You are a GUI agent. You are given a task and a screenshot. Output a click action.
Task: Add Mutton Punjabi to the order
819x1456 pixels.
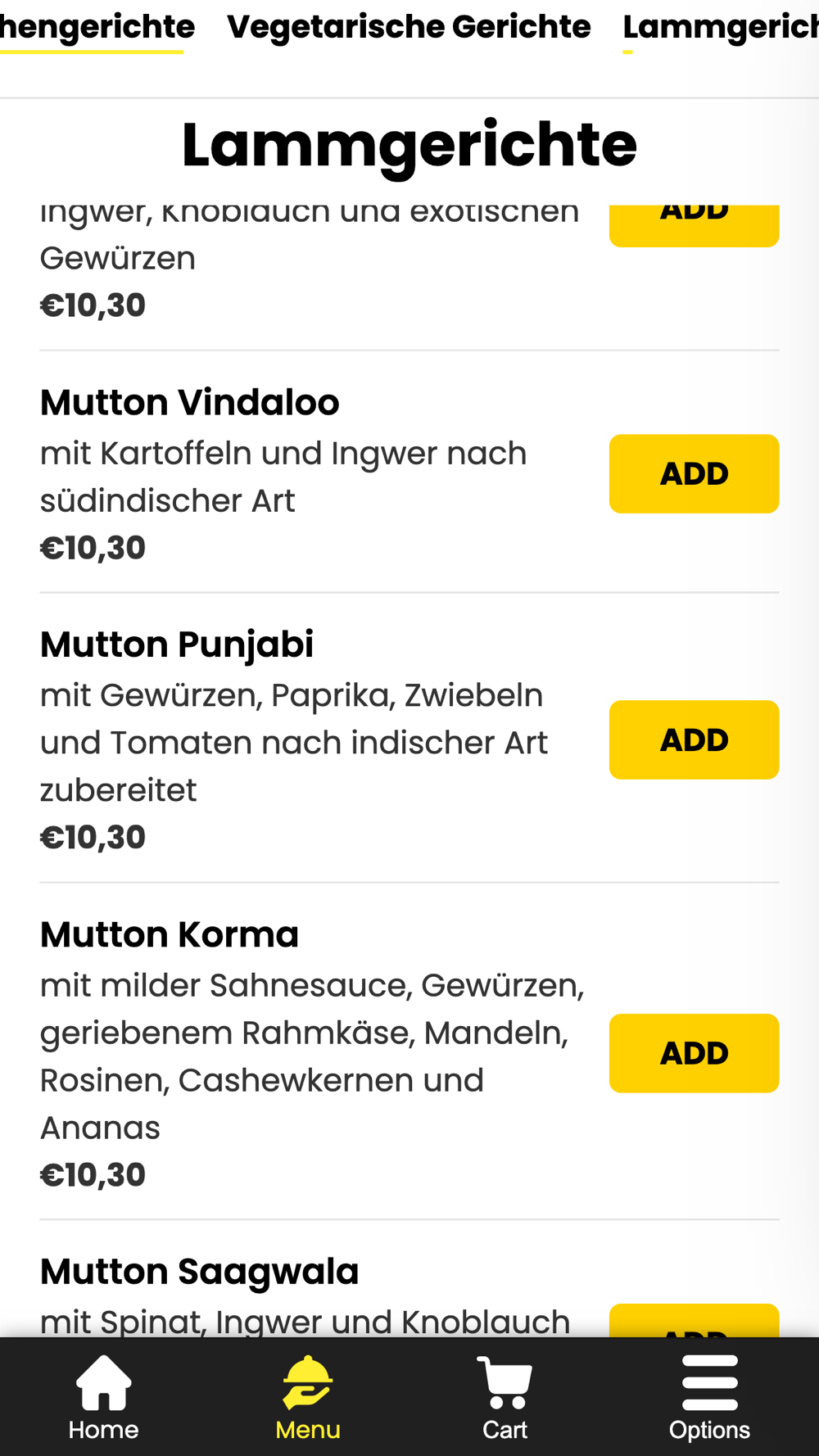pyautogui.click(x=694, y=739)
